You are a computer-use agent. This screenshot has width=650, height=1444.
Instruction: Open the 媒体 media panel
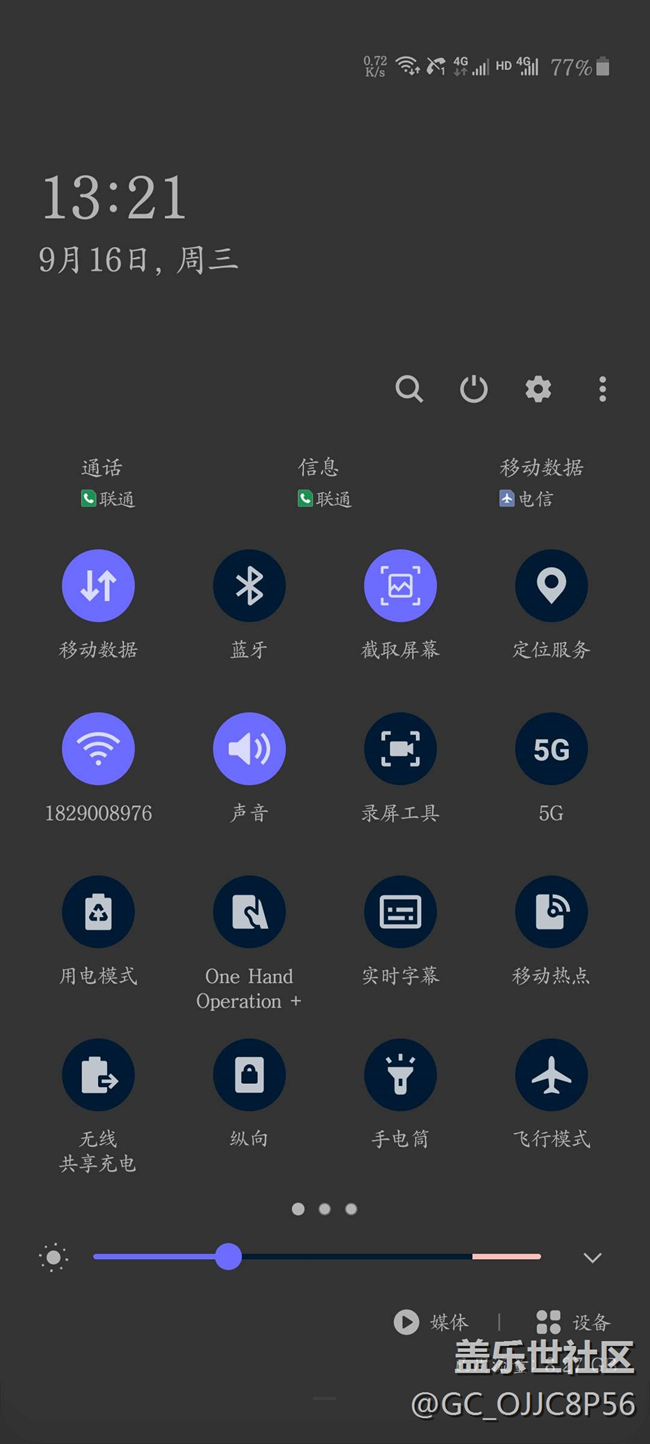point(431,1322)
